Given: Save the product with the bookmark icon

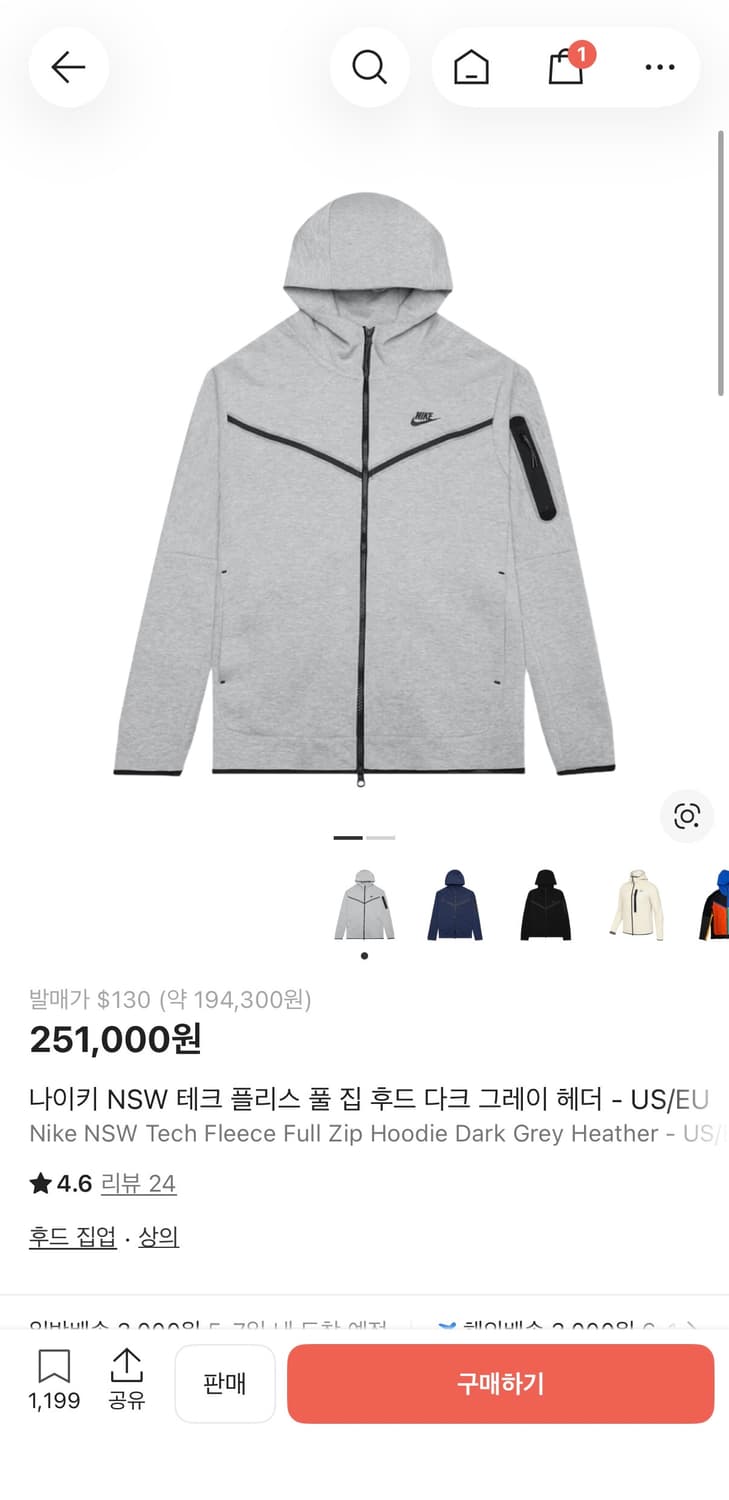Looking at the screenshot, I should [x=55, y=1371].
